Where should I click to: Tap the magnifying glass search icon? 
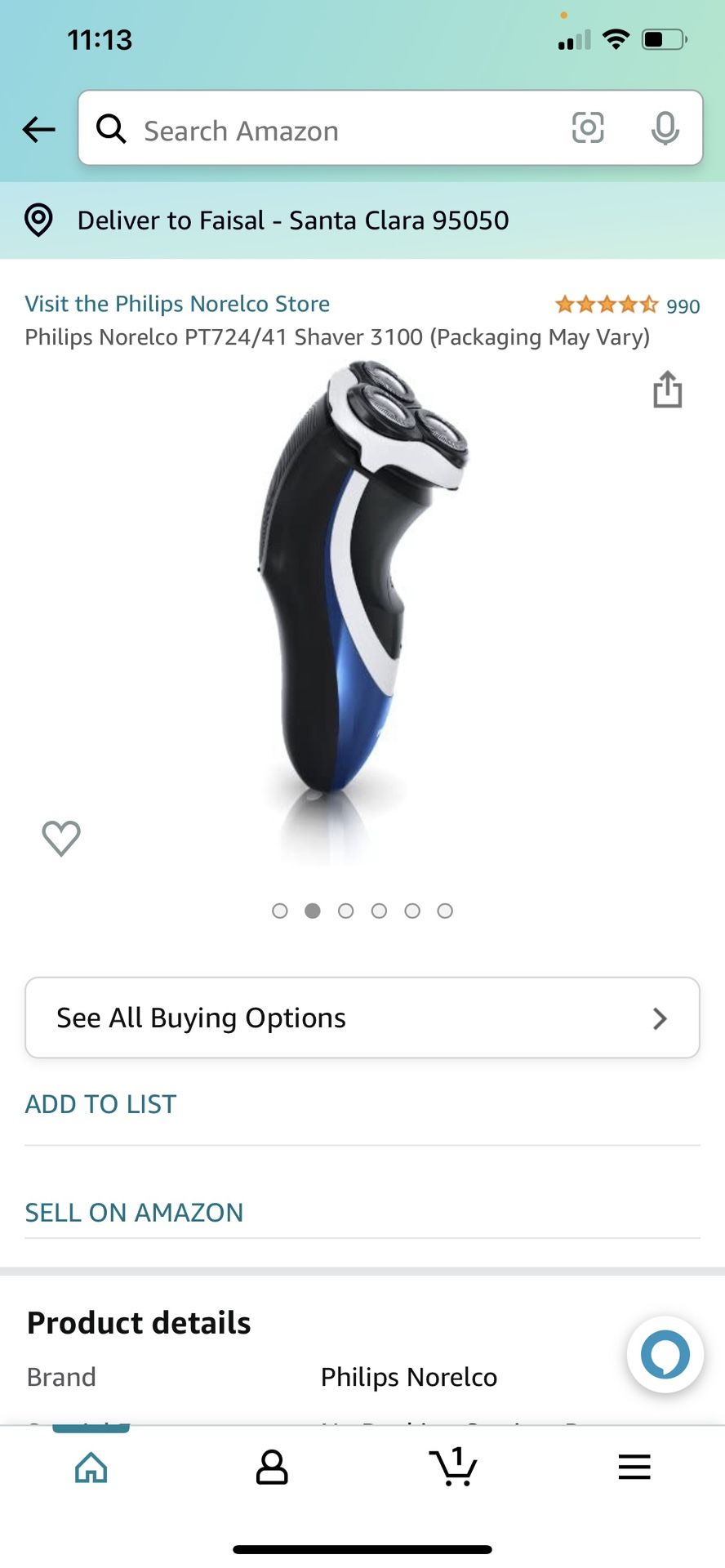coord(111,129)
